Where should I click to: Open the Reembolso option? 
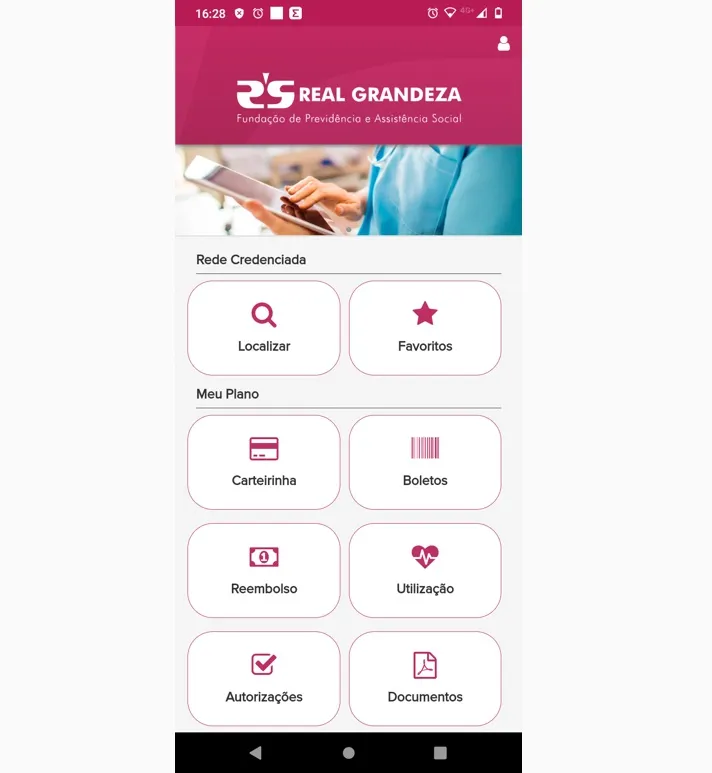(264, 570)
